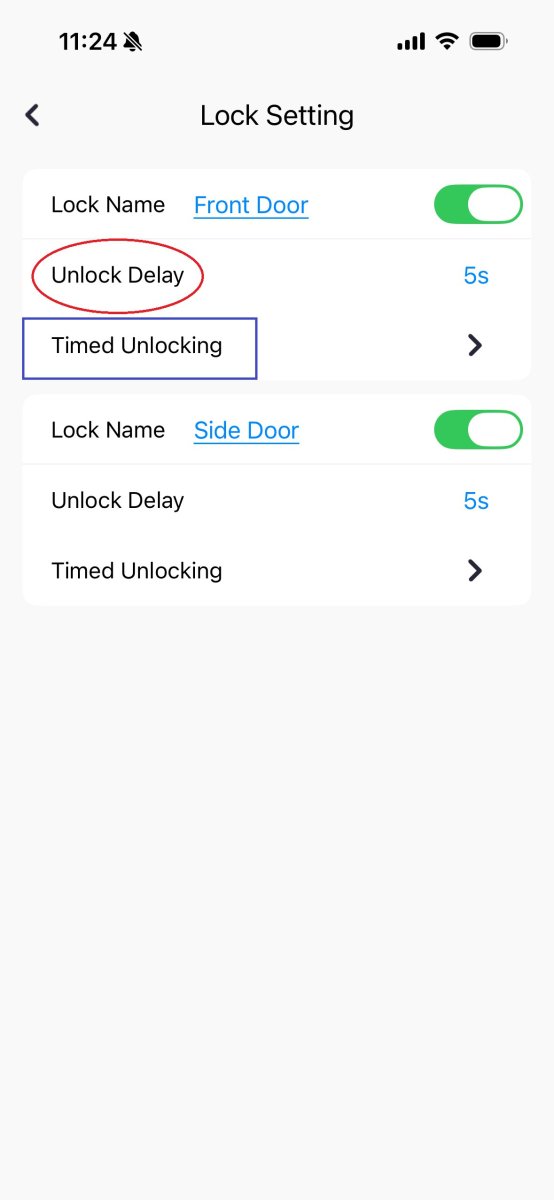This screenshot has height=1200, width=554.
Task: Change Side Door unlock delay value
Action: [x=476, y=500]
